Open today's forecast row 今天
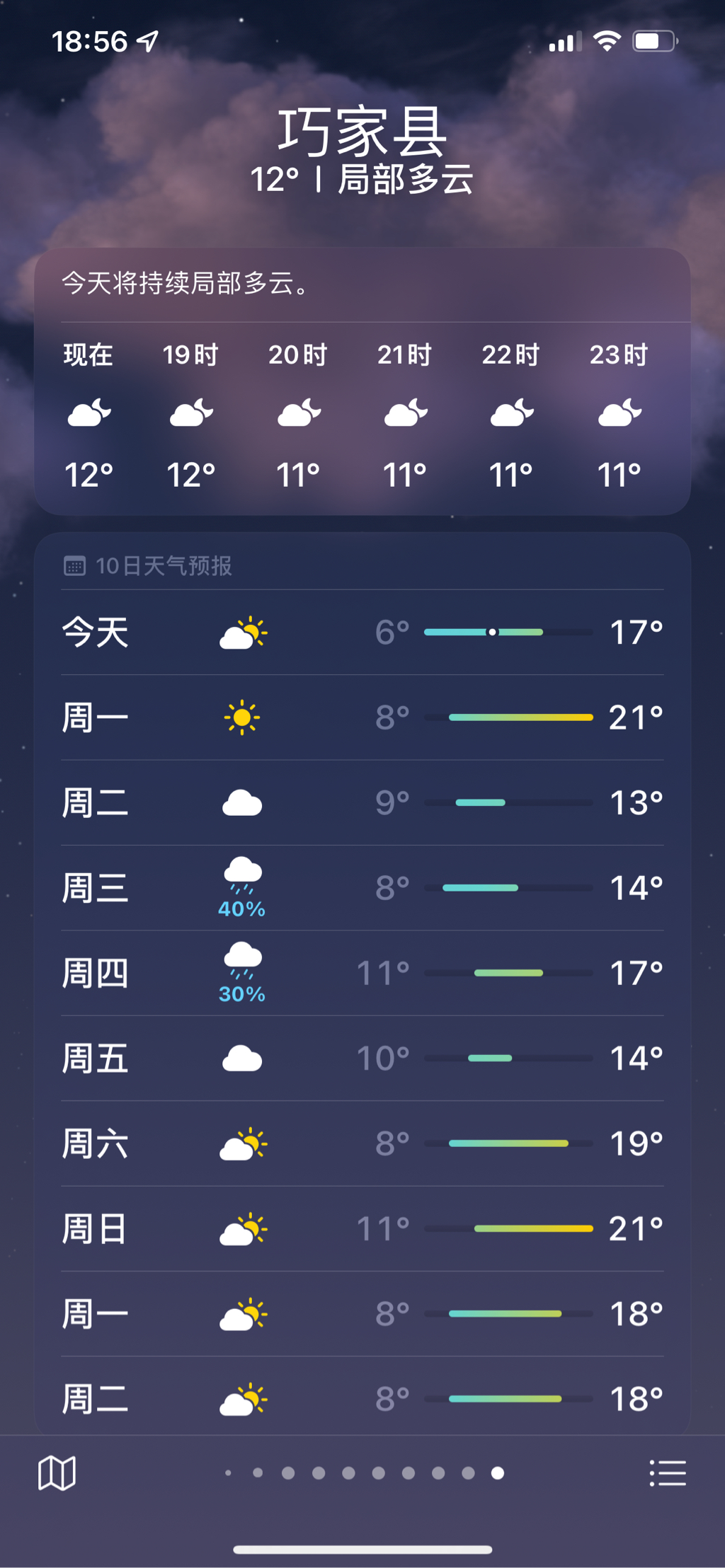The height and width of the screenshot is (1568, 725). 362,632
